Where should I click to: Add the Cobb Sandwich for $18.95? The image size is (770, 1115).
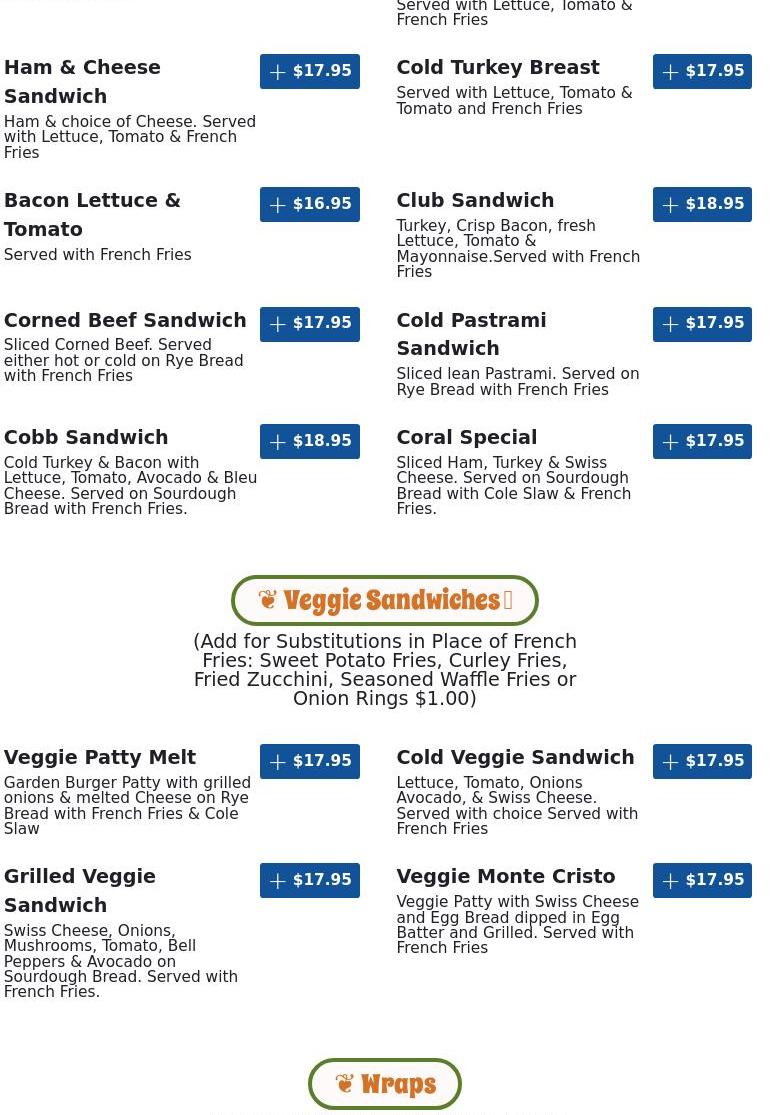coord(309,441)
